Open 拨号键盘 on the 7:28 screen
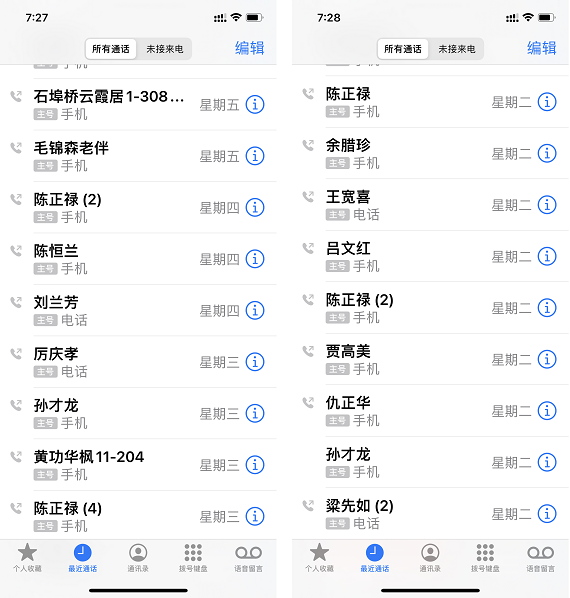This screenshot has width=570, height=598. 485,558
